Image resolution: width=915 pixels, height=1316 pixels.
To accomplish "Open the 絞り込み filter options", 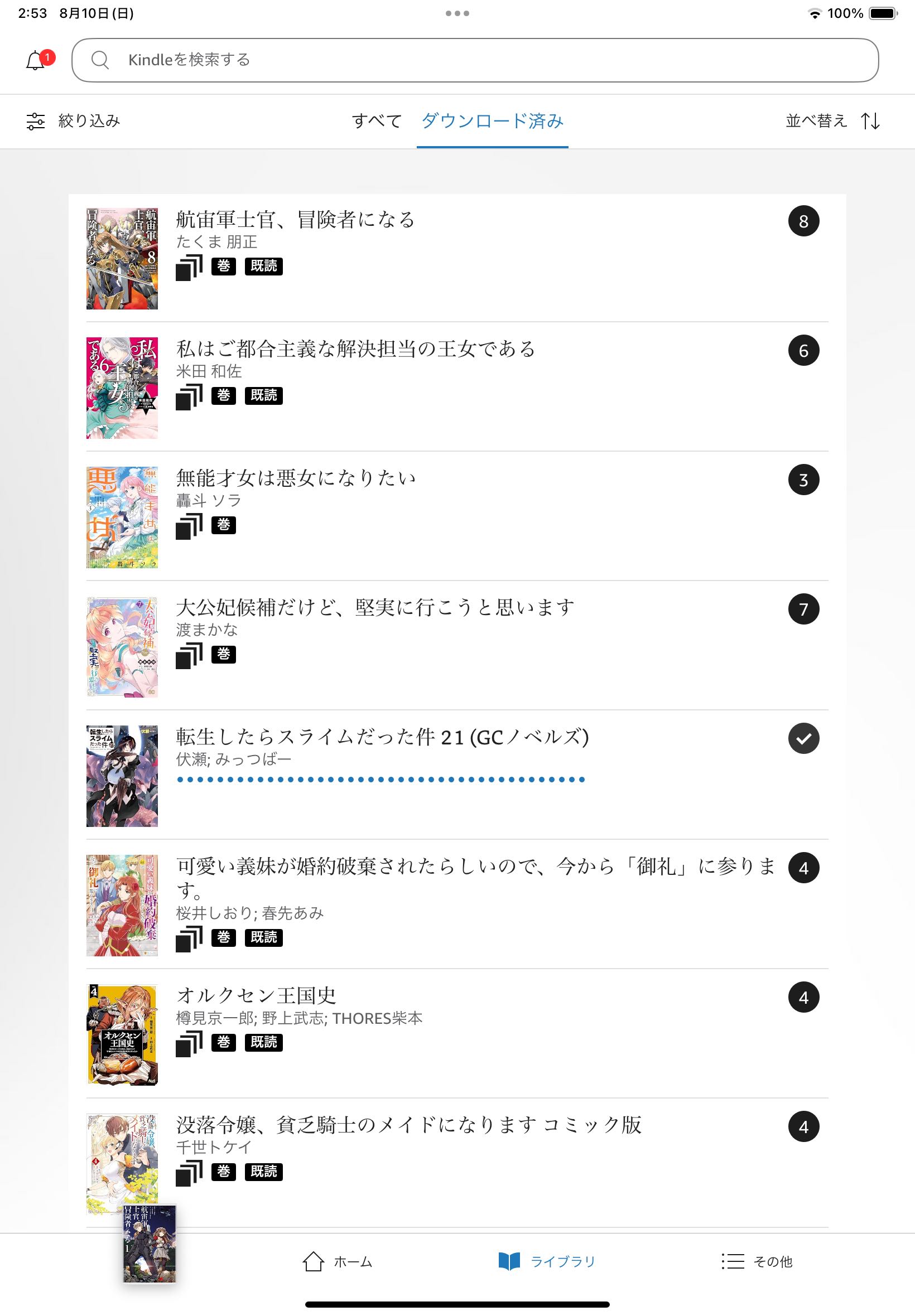I will 74,121.
